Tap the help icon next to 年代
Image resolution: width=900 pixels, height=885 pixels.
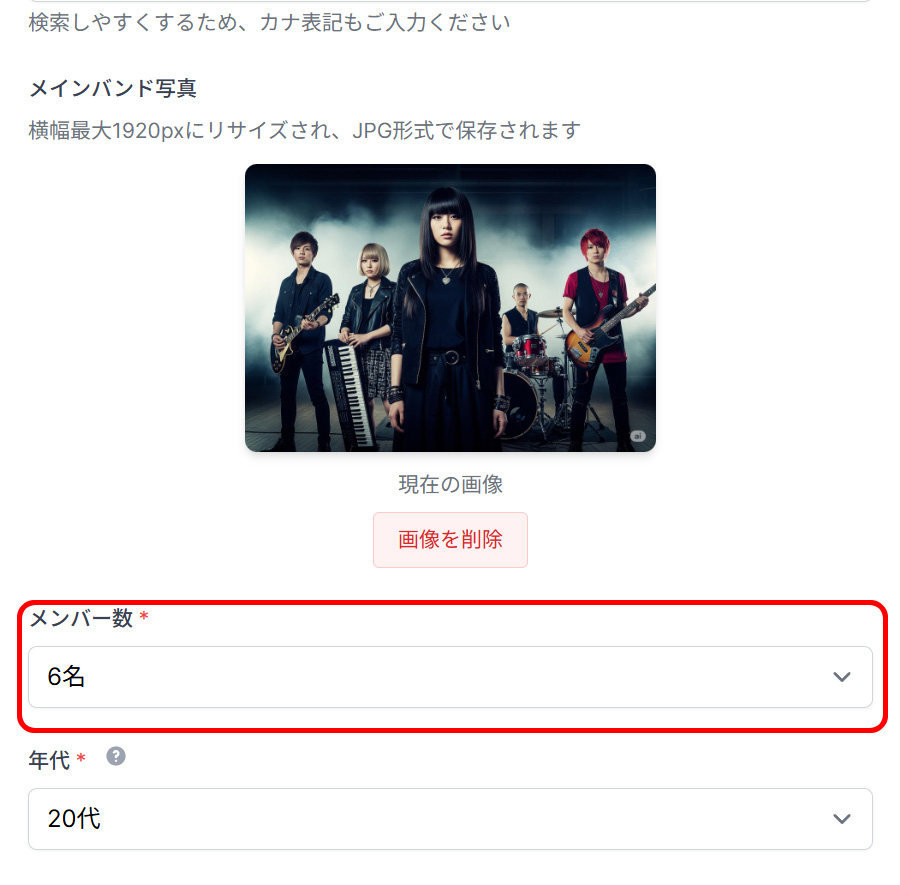point(116,757)
